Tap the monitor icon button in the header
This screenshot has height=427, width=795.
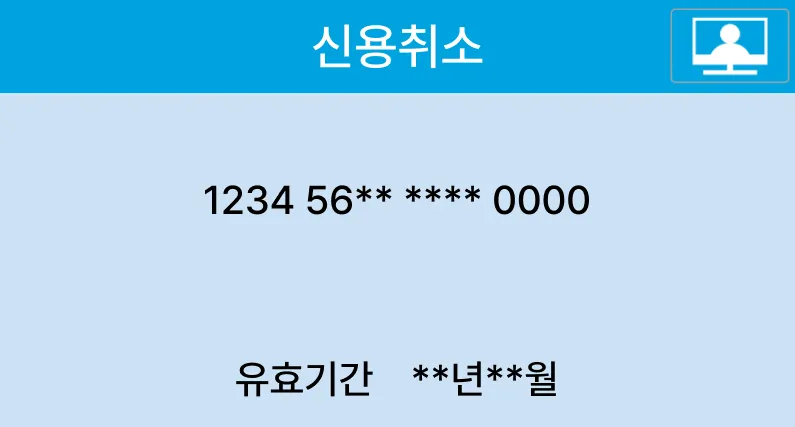click(x=730, y=46)
